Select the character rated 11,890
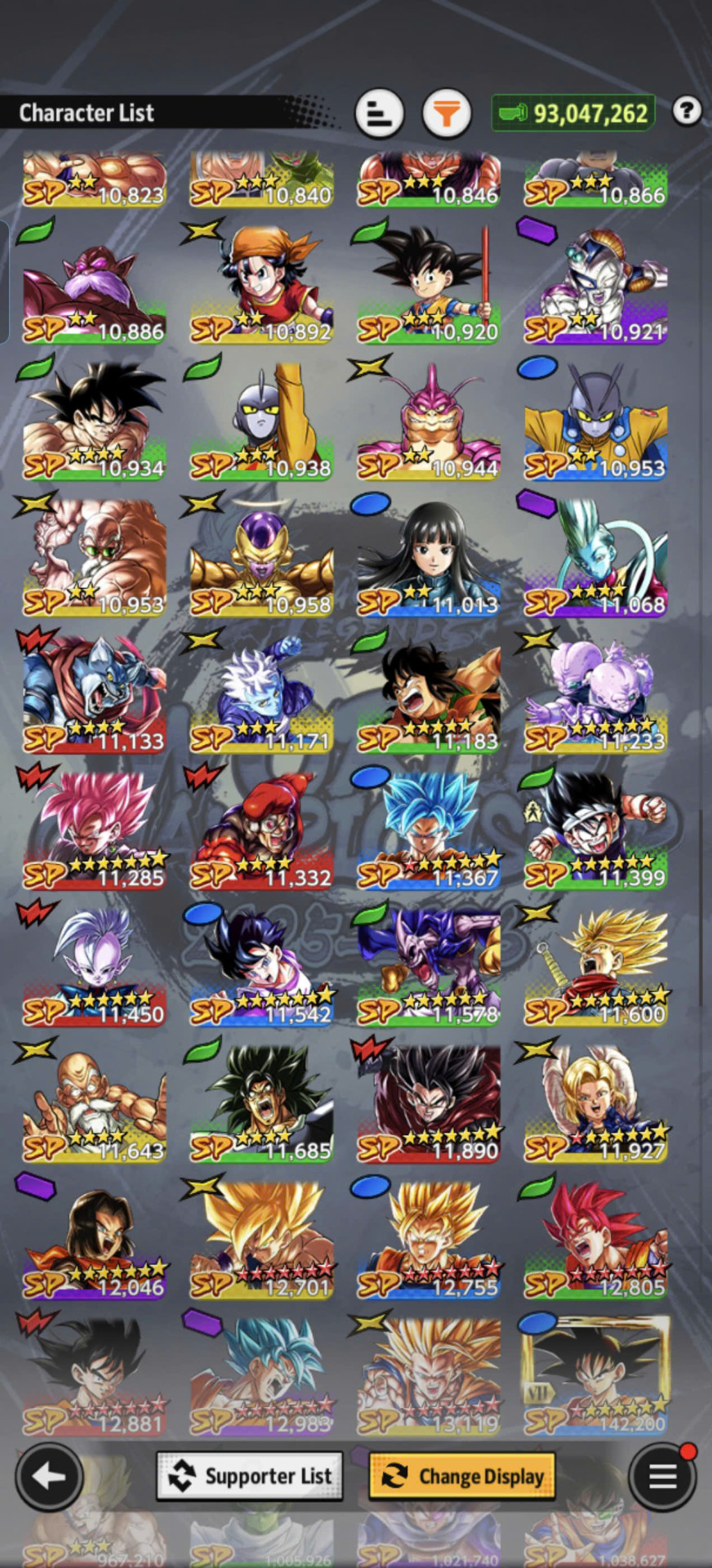Screen dimensions: 712x1568 429,1102
